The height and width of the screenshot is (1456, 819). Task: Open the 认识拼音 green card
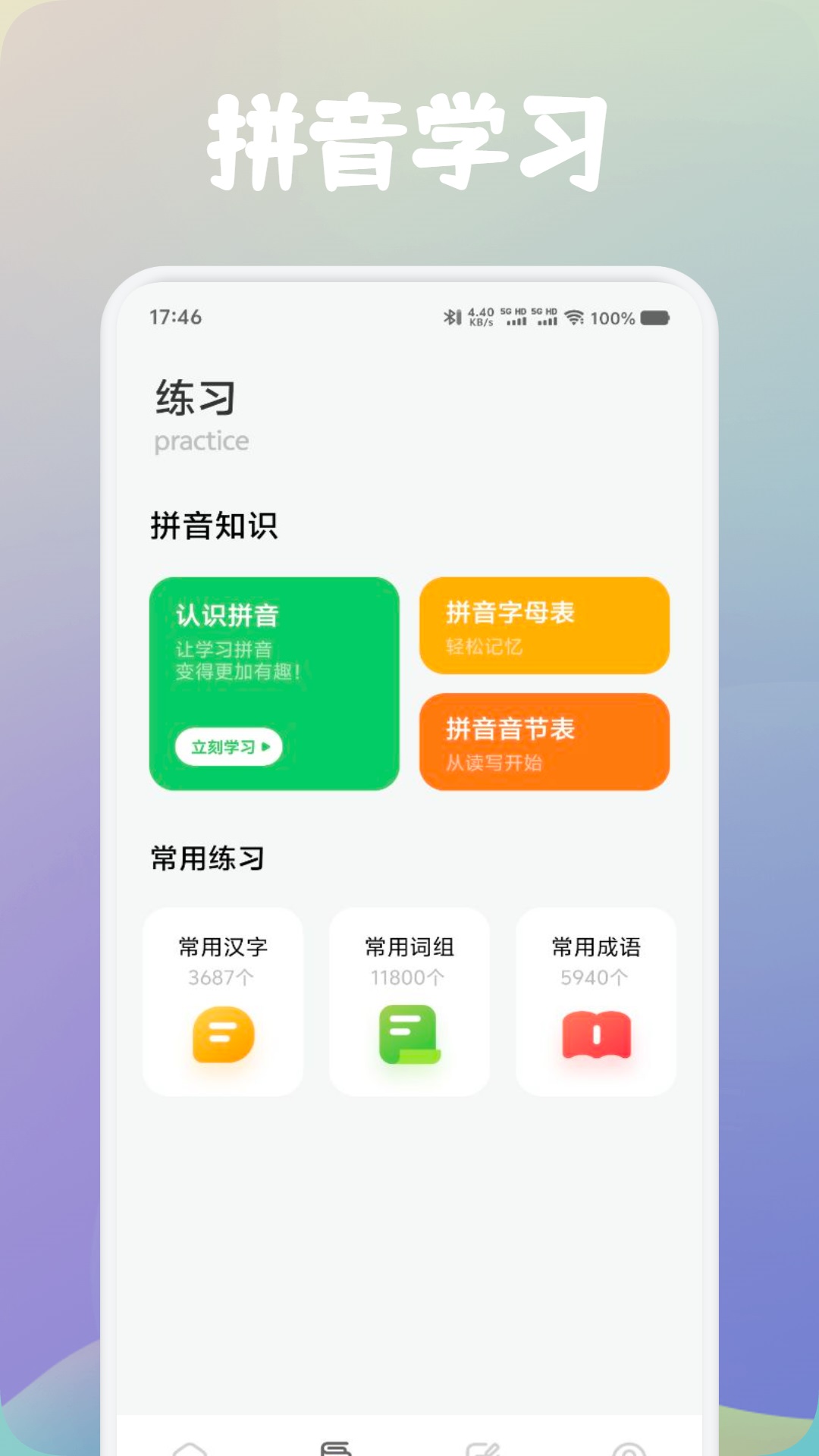click(273, 682)
